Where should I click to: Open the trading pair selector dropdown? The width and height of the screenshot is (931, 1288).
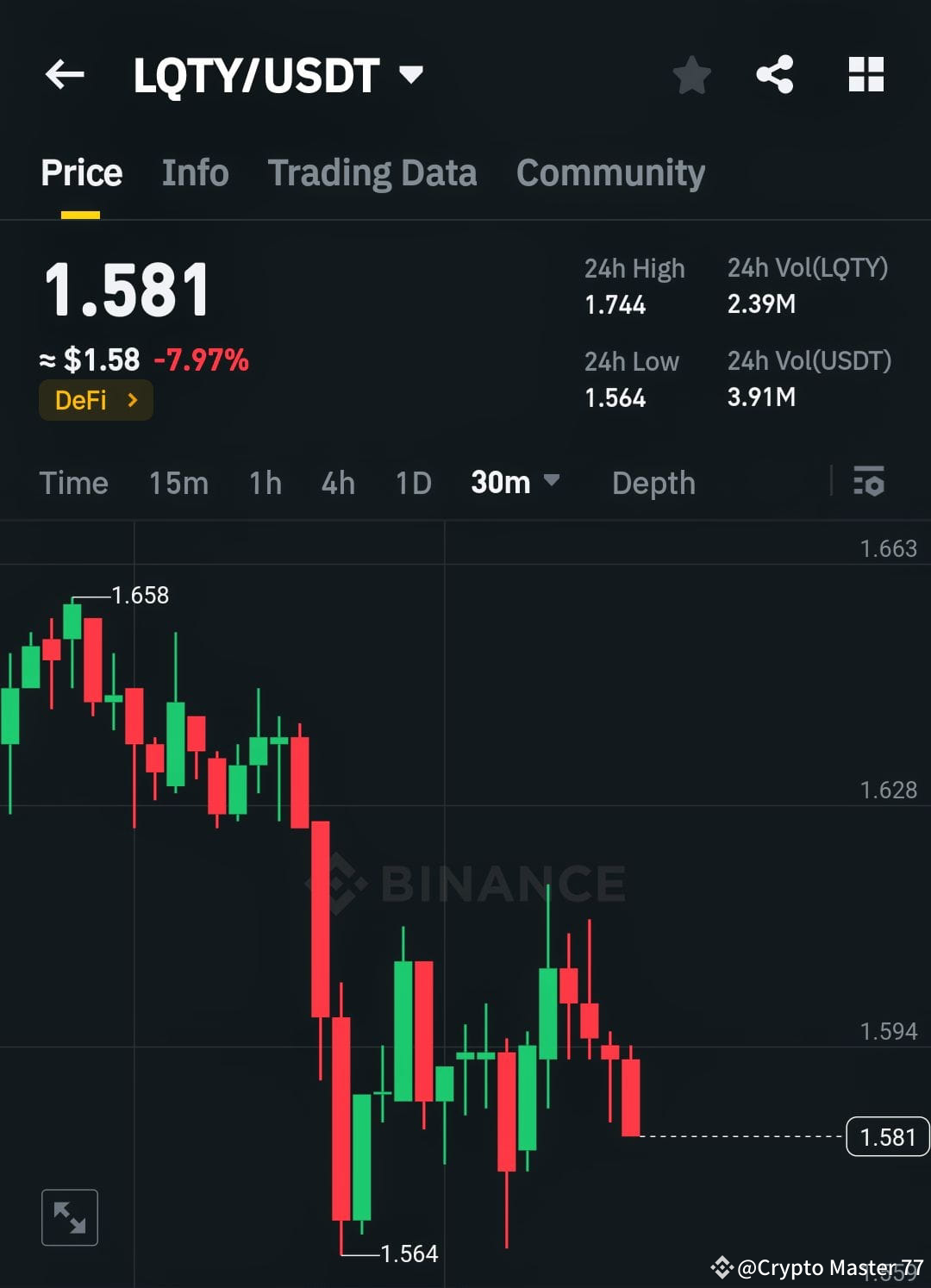(x=412, y=74)
